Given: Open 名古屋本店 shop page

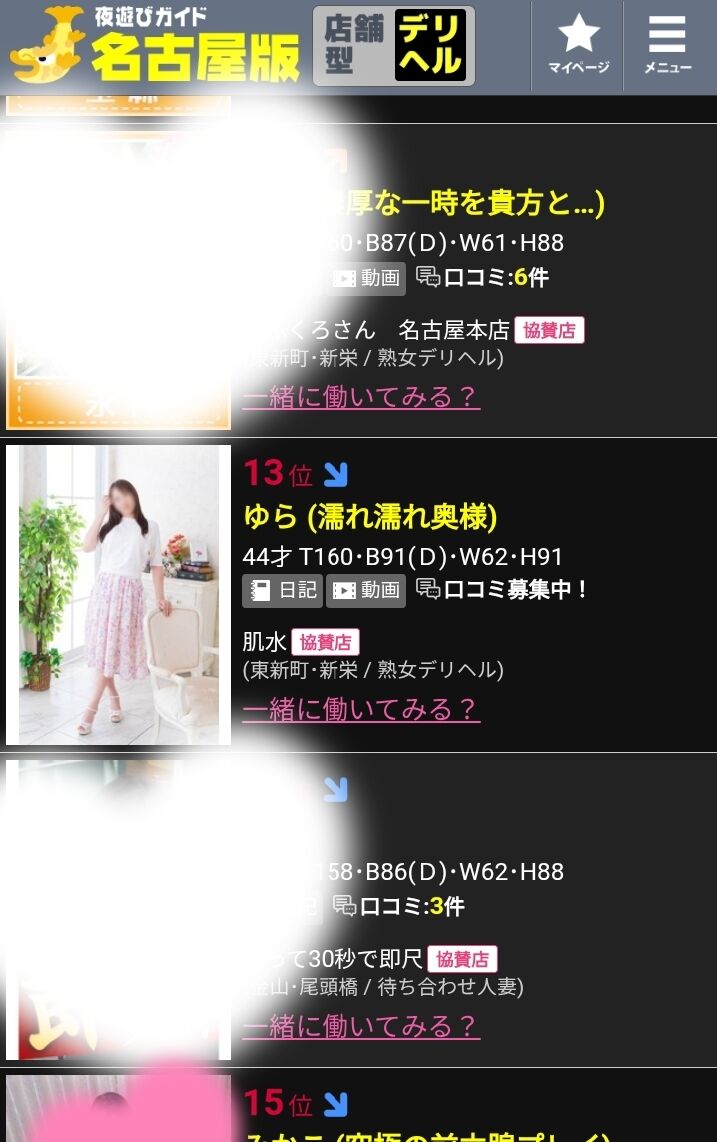Looking at the screenshot, I should 453,329.
